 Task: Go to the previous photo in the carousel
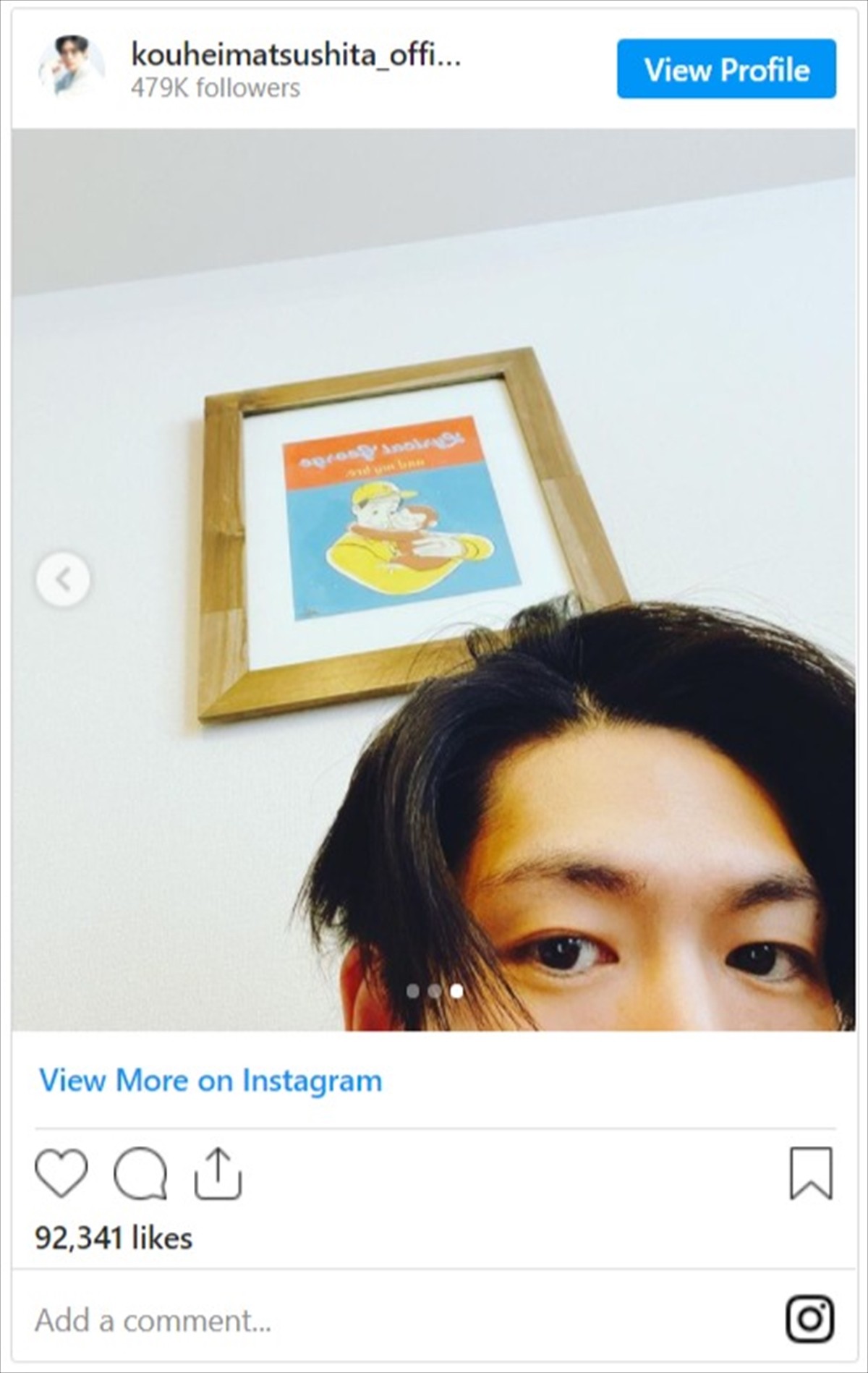64,579
